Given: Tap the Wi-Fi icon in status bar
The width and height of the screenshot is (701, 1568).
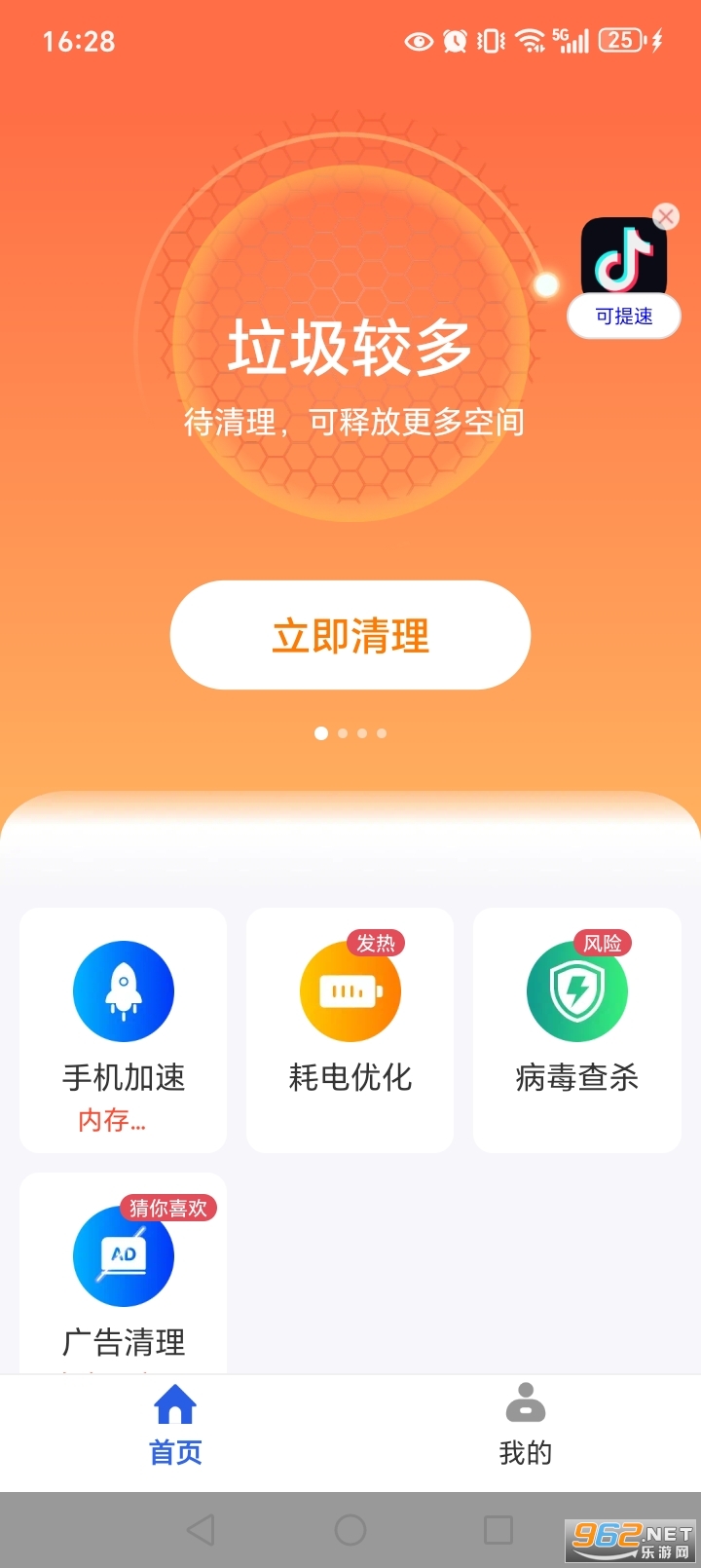Looking at the screenshot, I should point(529,41).
